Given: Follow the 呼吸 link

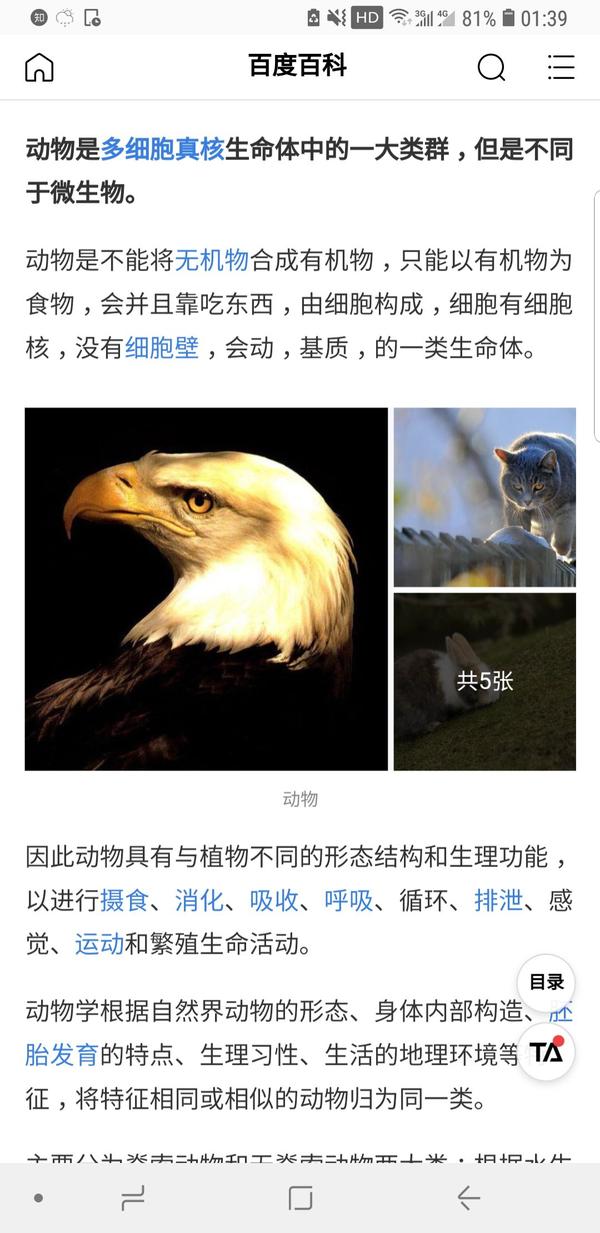Looking at the screenshot, I should [x=349, y=900].
